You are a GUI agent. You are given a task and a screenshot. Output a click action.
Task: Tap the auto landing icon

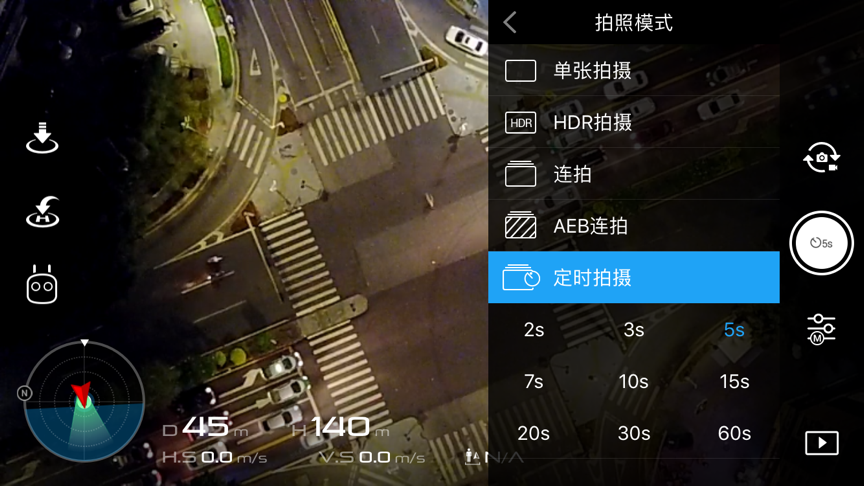pos(42,139)
